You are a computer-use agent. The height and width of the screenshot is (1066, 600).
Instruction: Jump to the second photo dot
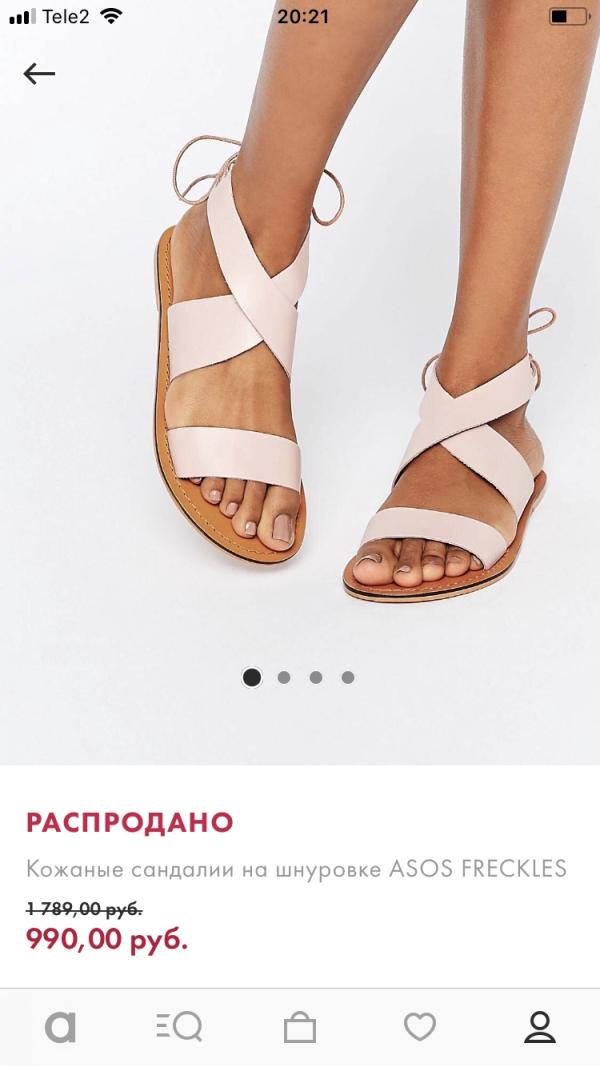coord(284,677)
